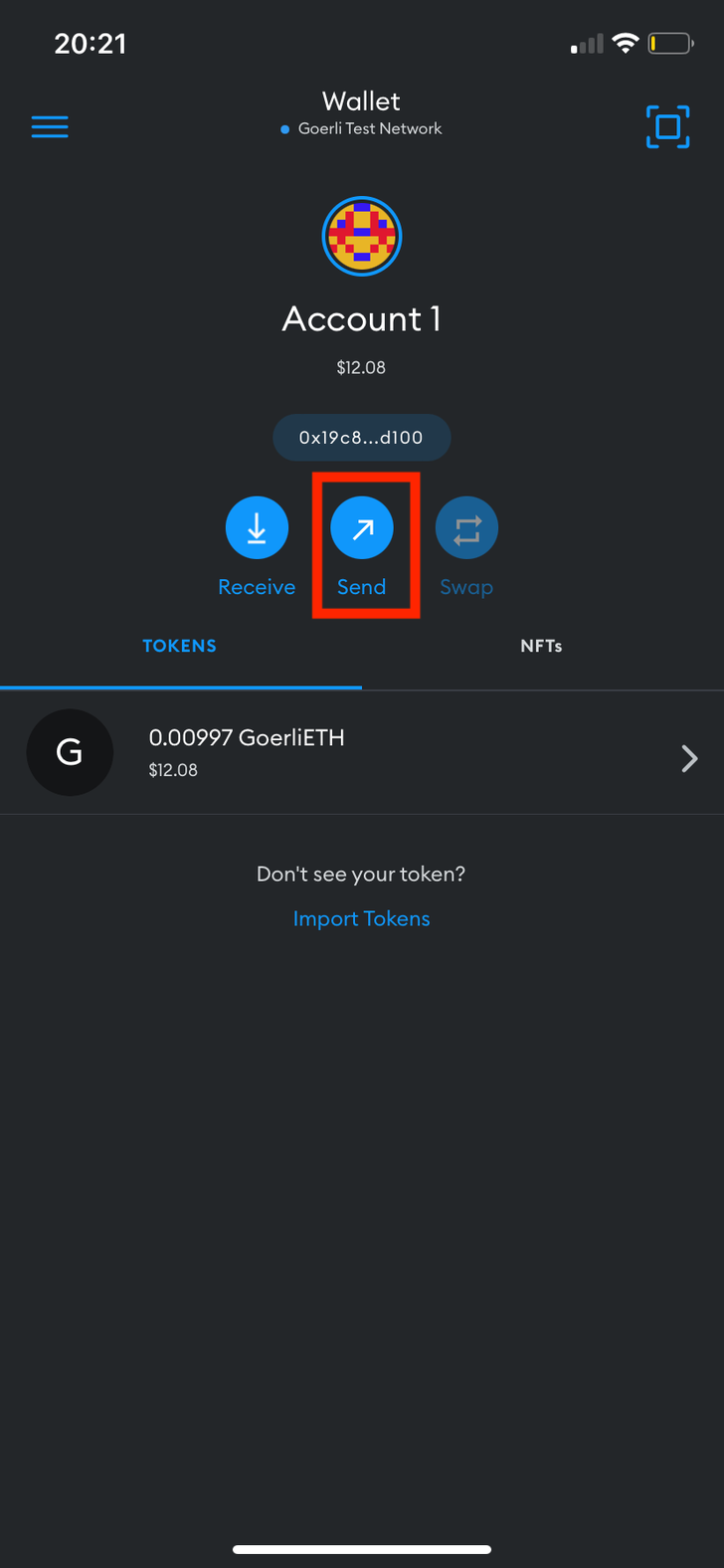Open the QR code scanner

[x=668, y=126]
